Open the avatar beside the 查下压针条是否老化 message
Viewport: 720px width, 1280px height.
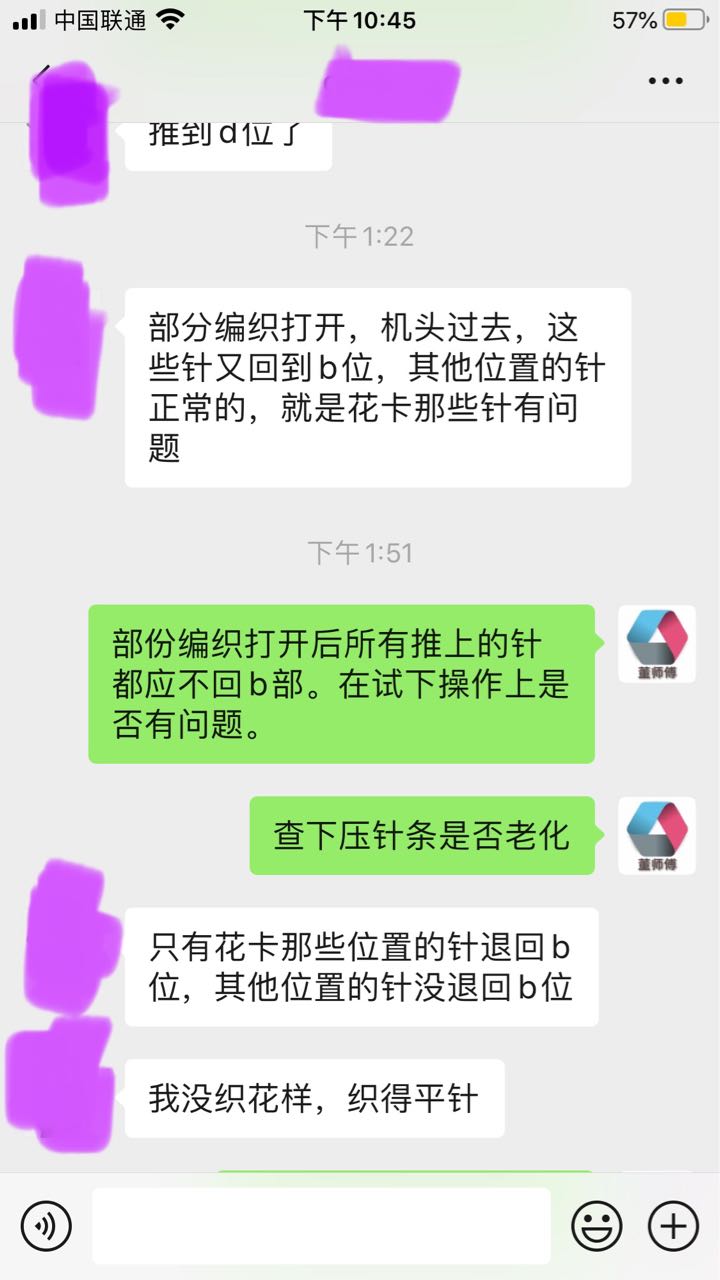[657, 835]
